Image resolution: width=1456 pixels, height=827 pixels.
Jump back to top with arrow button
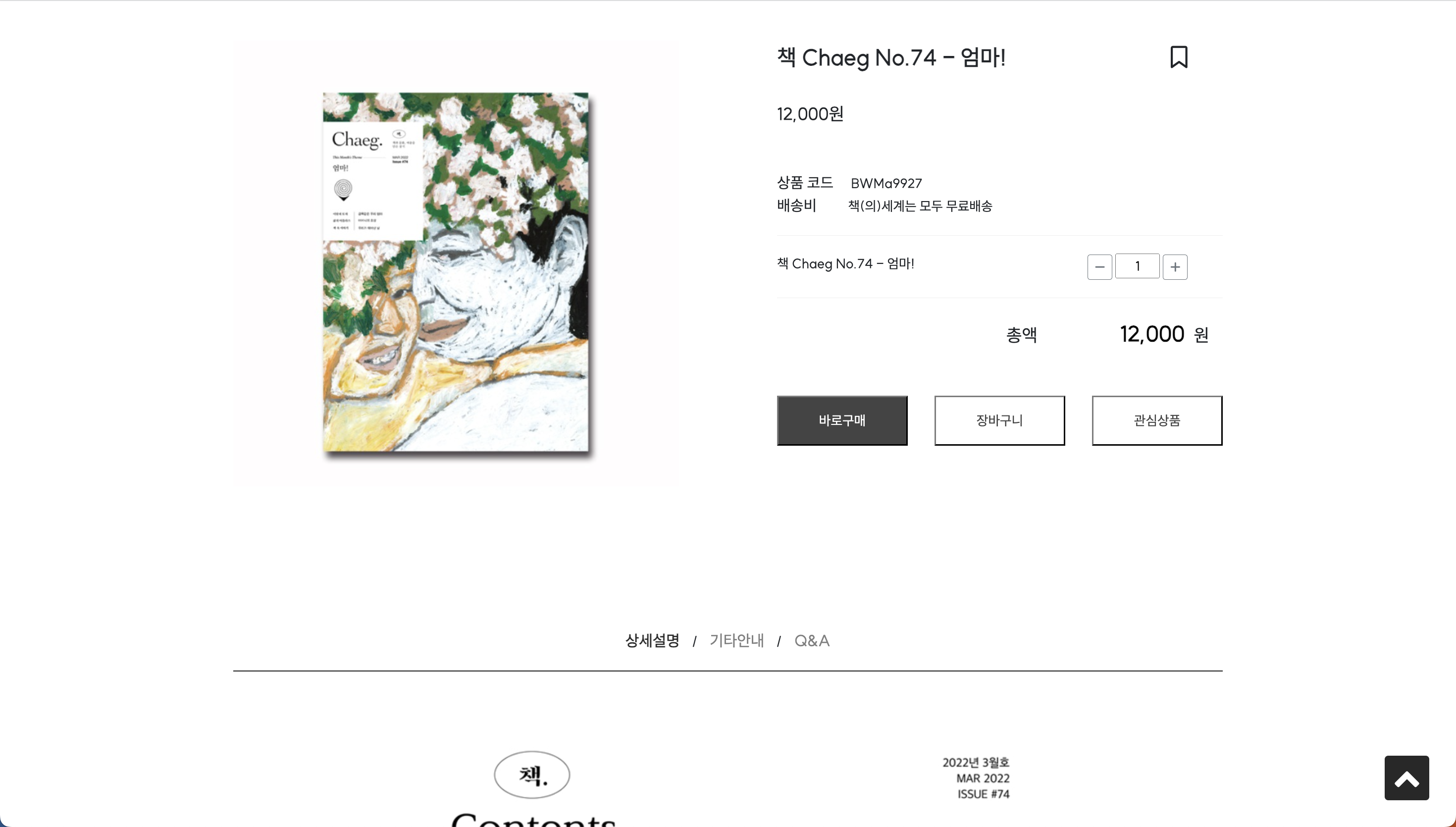[1406, 777]
